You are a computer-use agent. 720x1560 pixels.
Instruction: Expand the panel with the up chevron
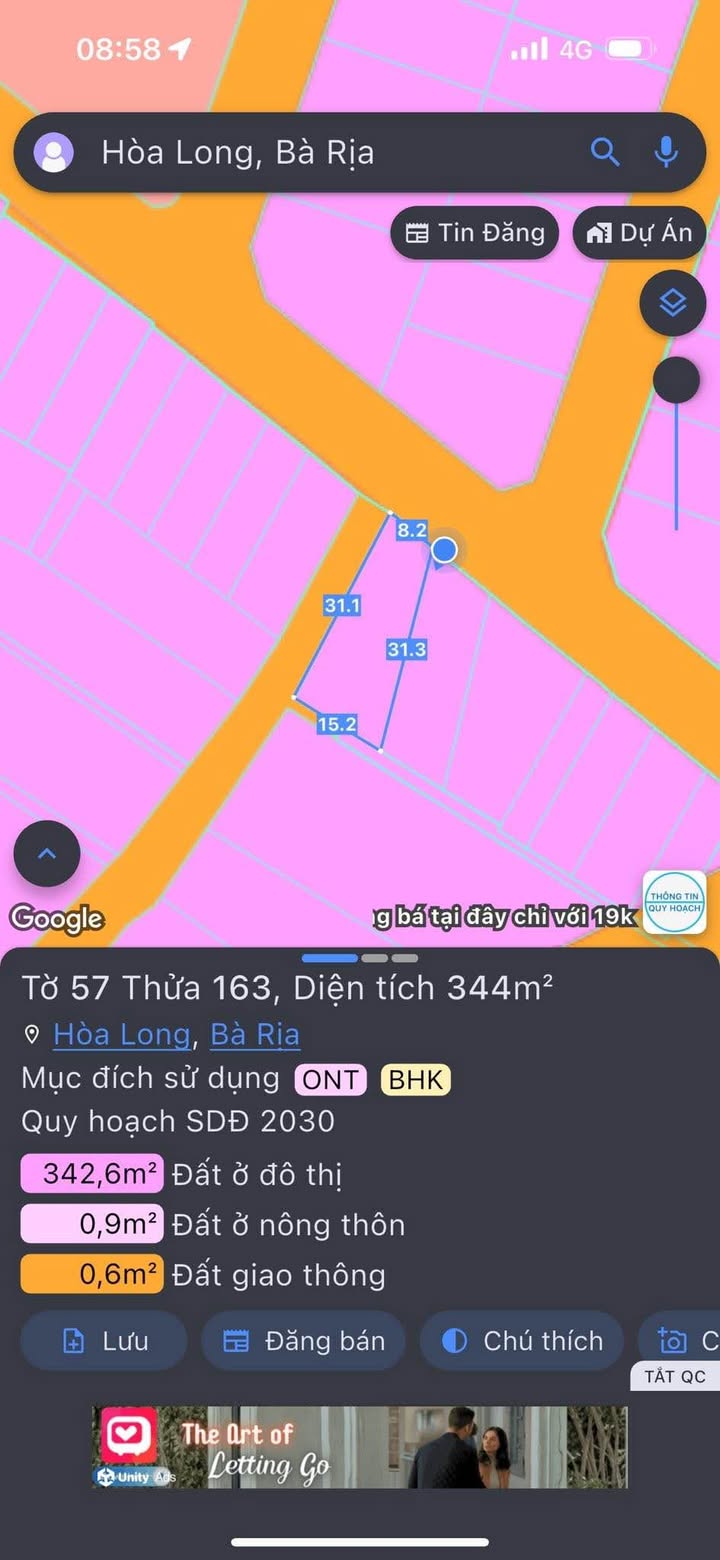pyautogui.click(x=47, y=854)
